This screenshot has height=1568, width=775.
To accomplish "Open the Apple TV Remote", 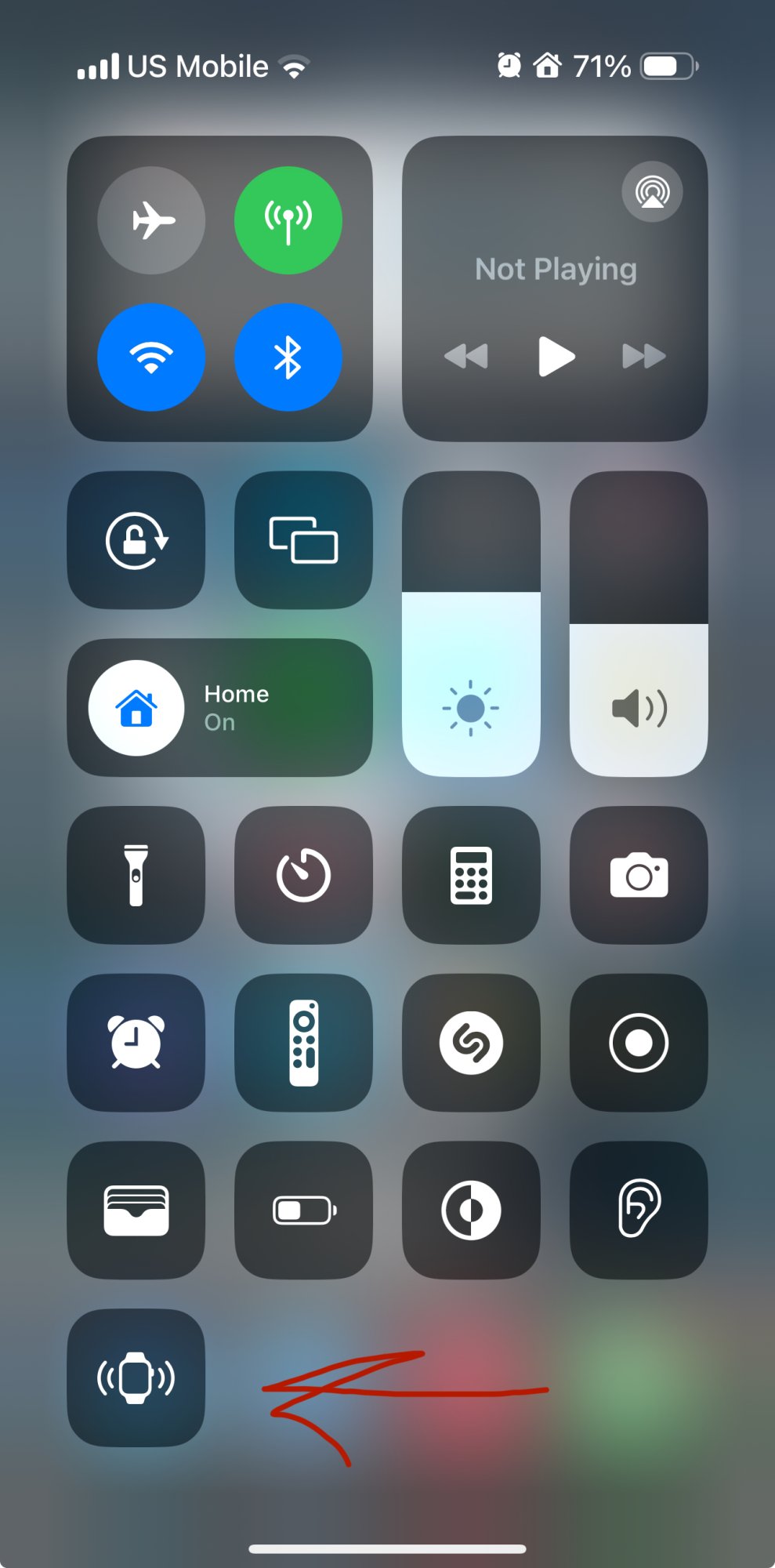I will click(304, 1043).
